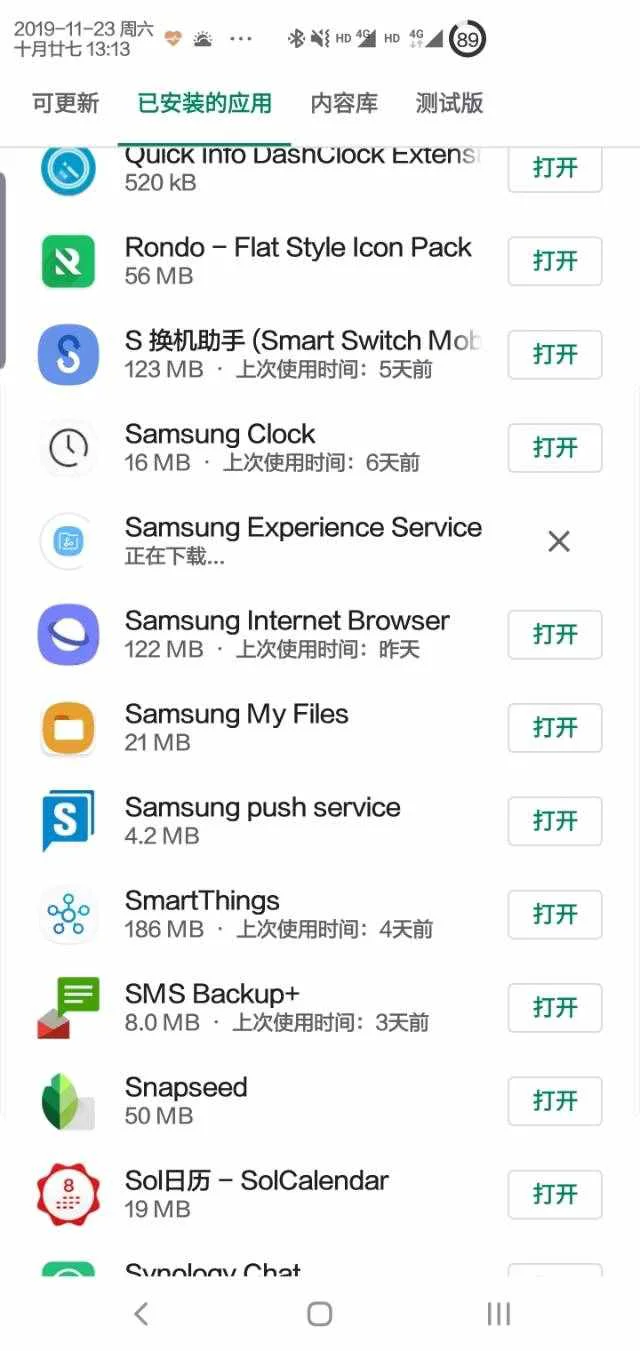Tap 打开 for Quick Info DashClock Extension
The height and width of the screenshot is (1351, 640).
pos(554,168)
